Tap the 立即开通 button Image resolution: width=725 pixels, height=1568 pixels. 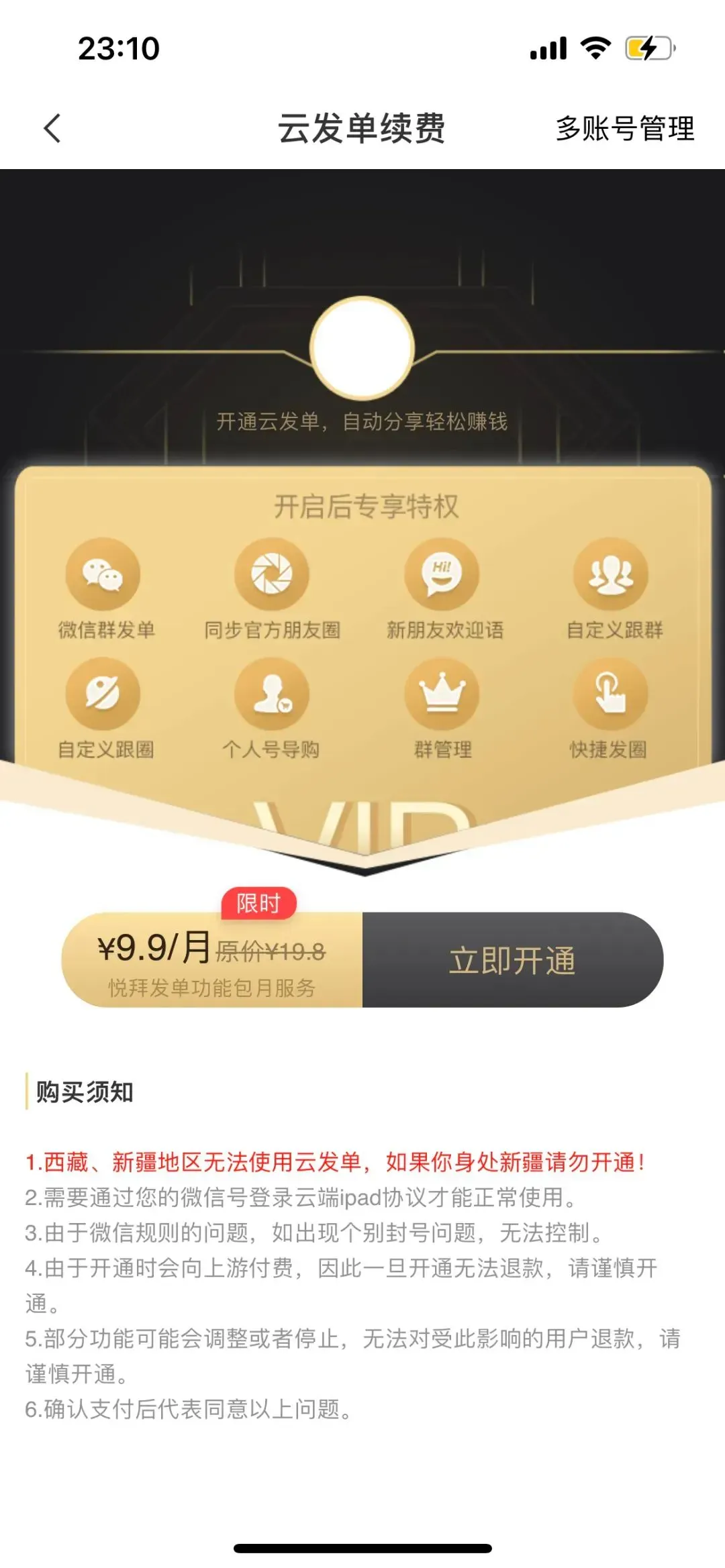[x=513, y=959]
